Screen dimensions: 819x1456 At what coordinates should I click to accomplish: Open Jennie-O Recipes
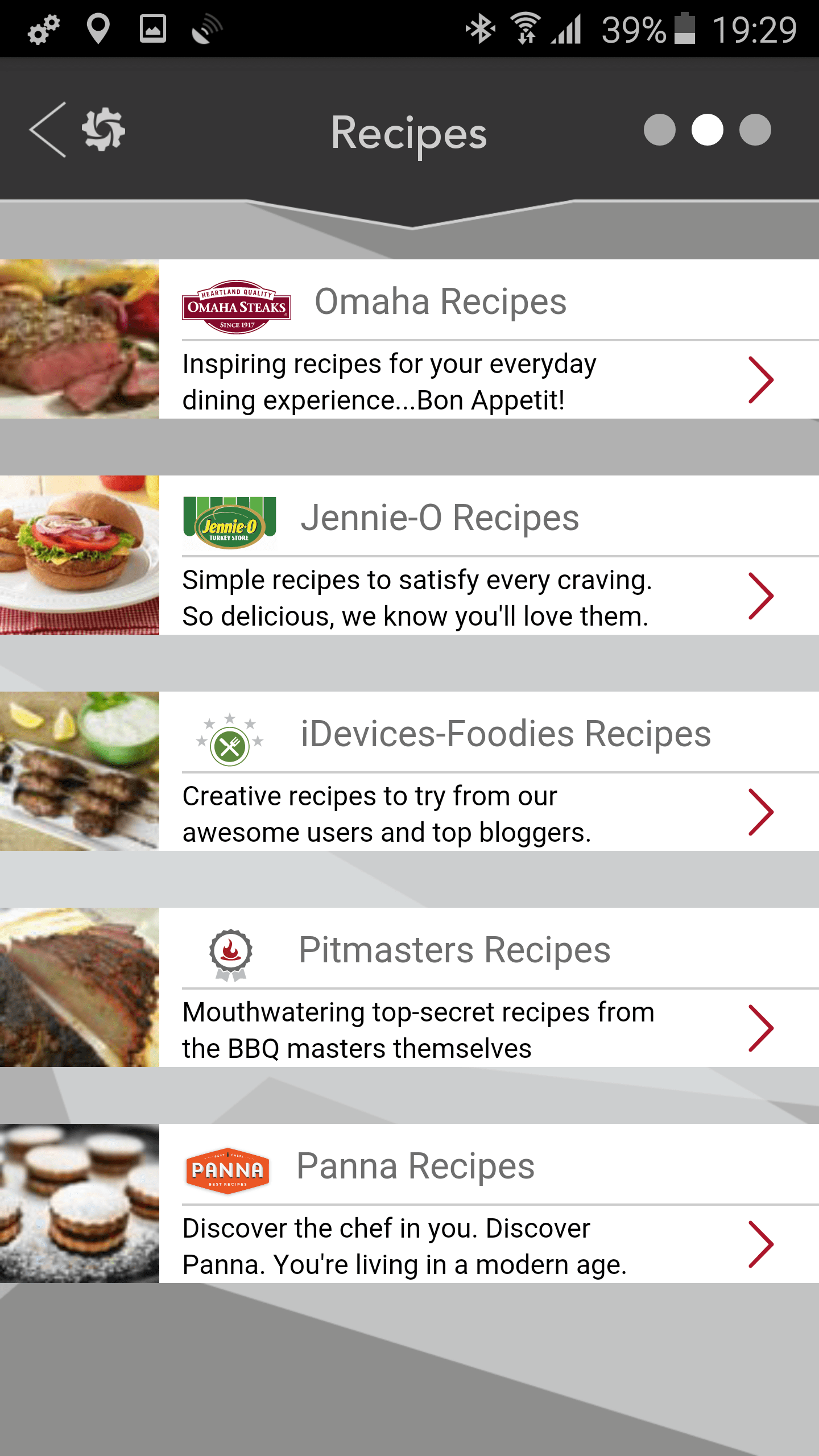[x=409, y=555]
